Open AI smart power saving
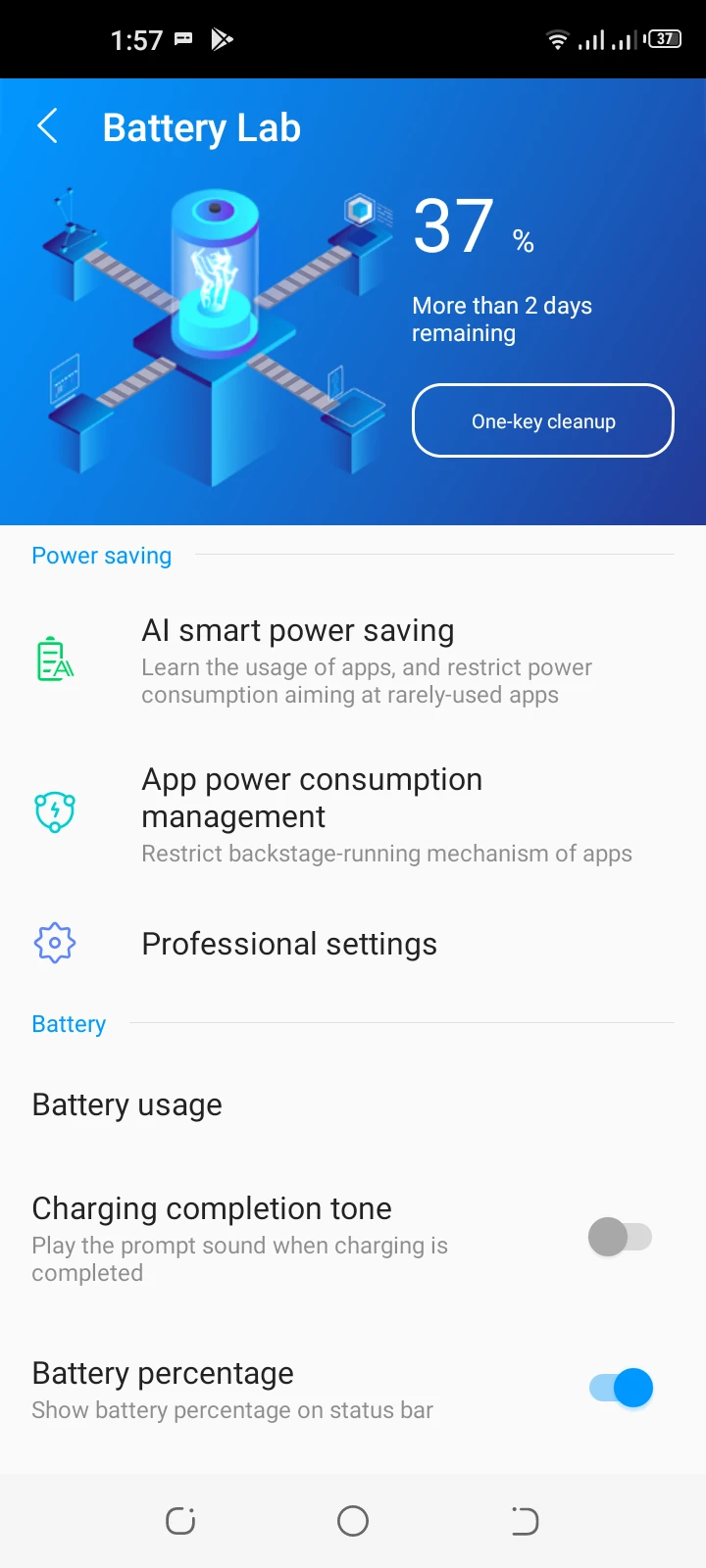The image size is (706, 1568). point(353,661)
